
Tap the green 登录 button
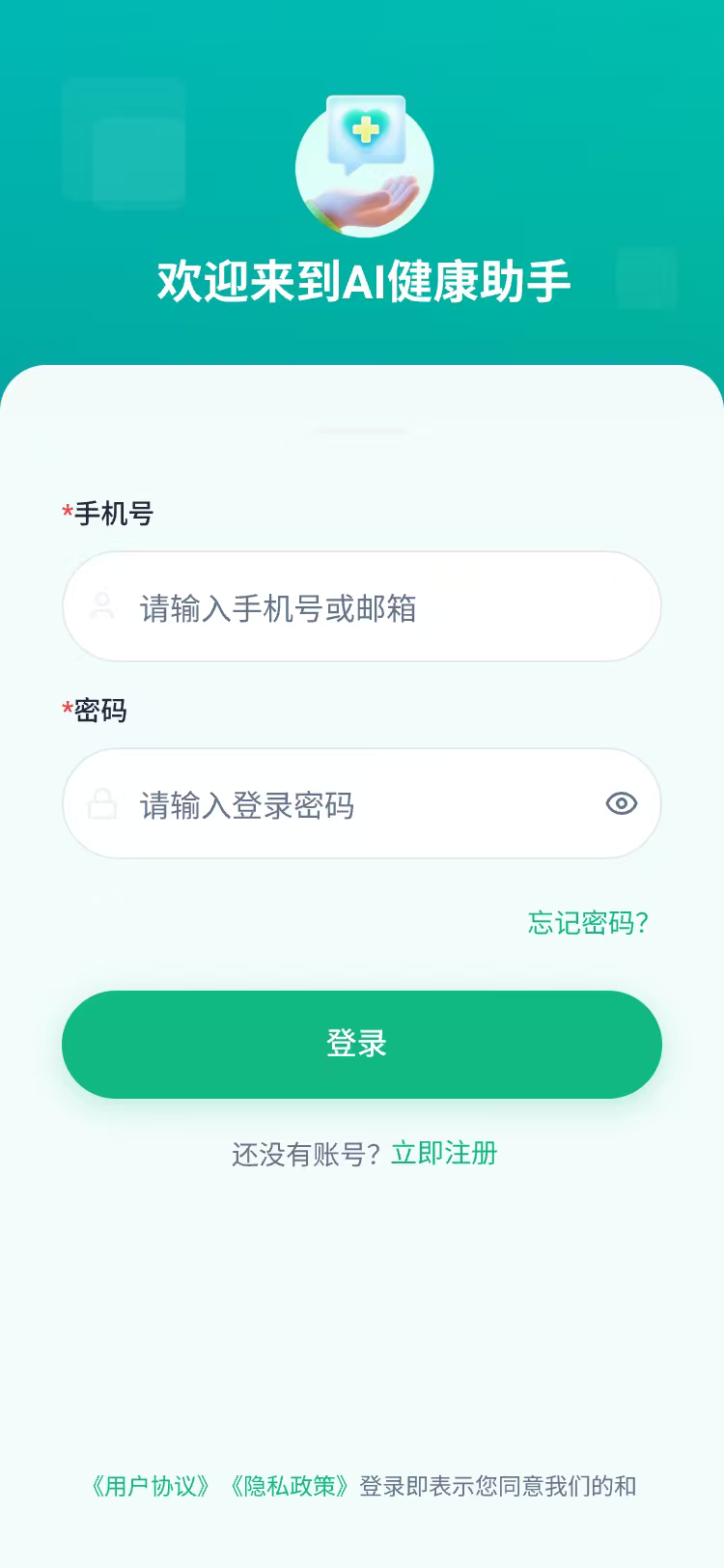(361, 1044)
